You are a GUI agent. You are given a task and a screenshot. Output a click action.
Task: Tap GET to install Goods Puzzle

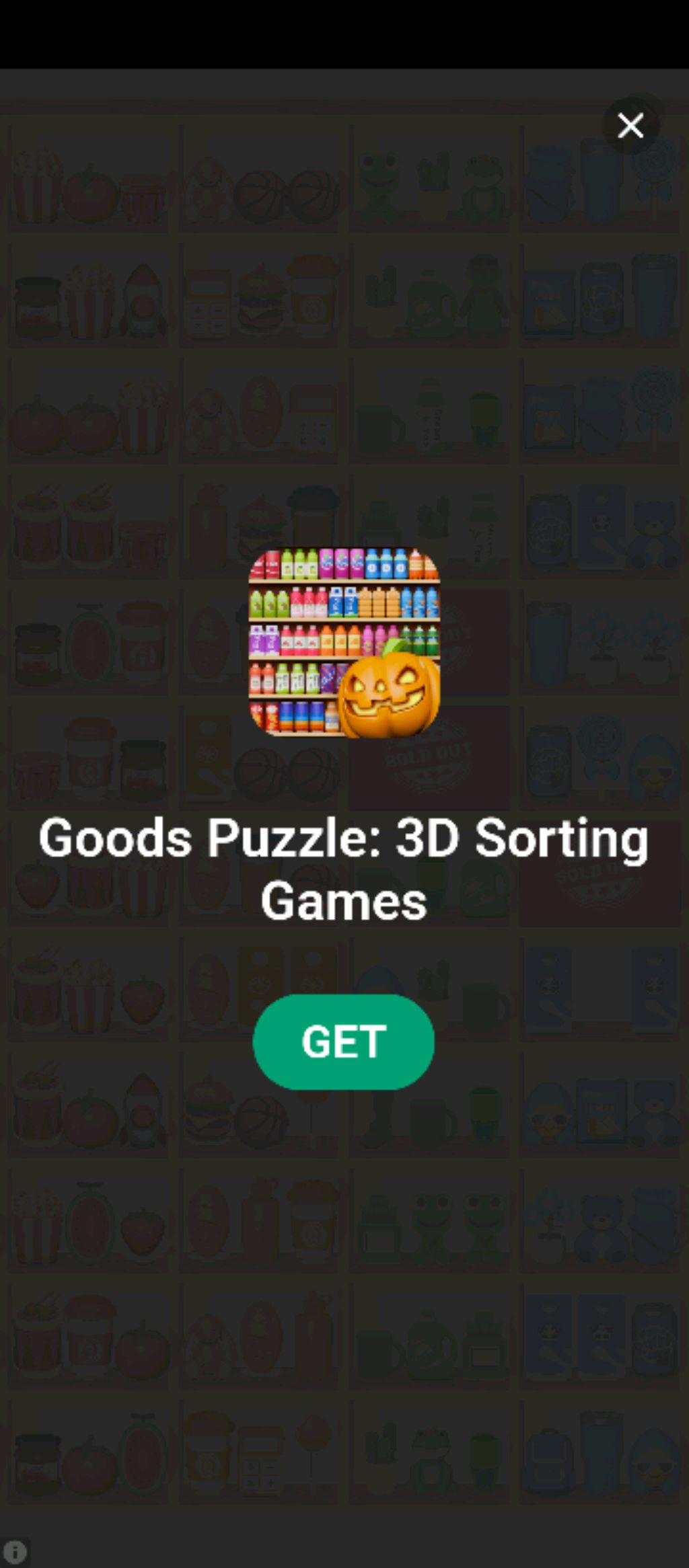[343, 1042]
